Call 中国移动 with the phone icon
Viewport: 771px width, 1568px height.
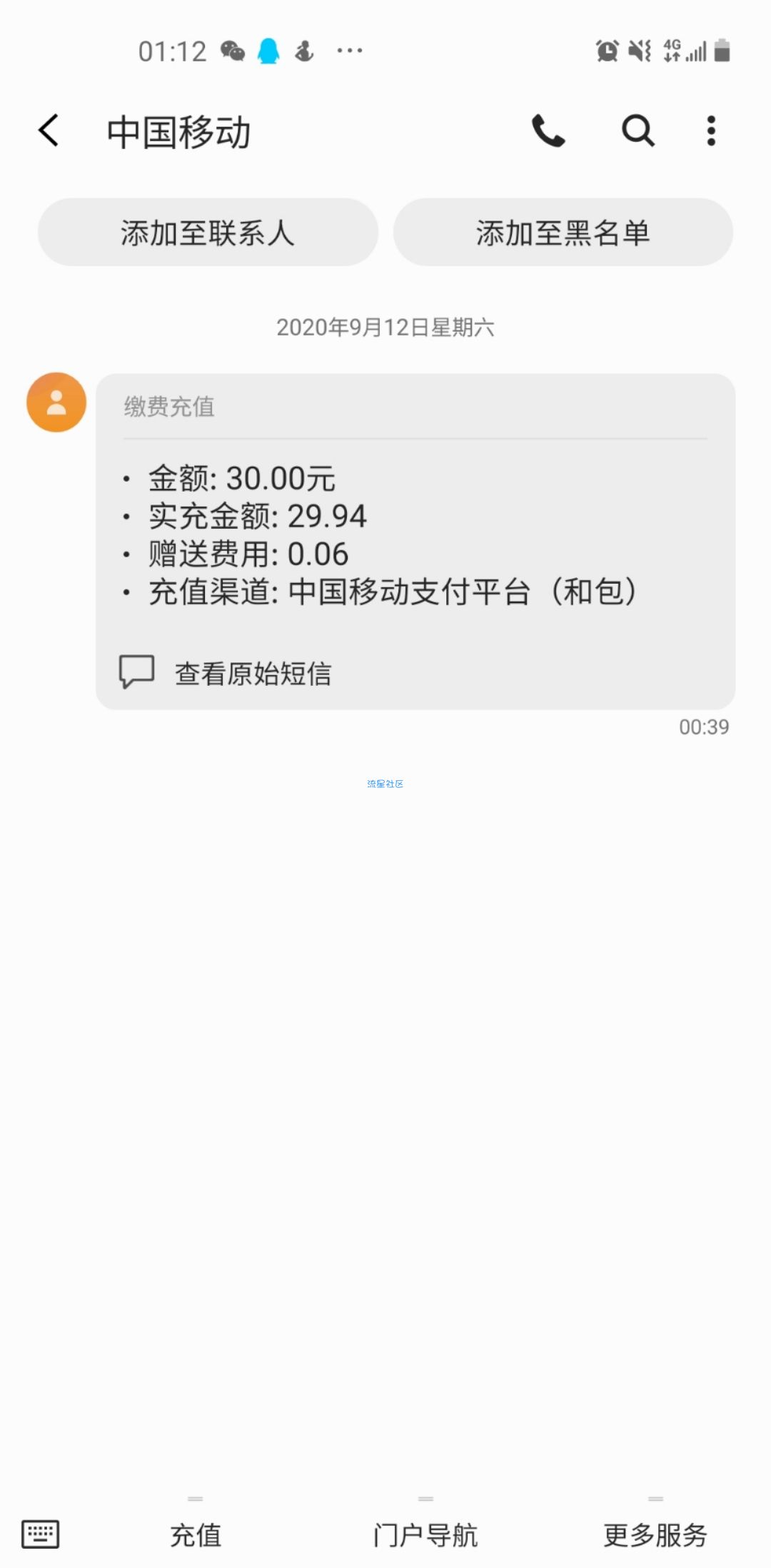[548, 131]
